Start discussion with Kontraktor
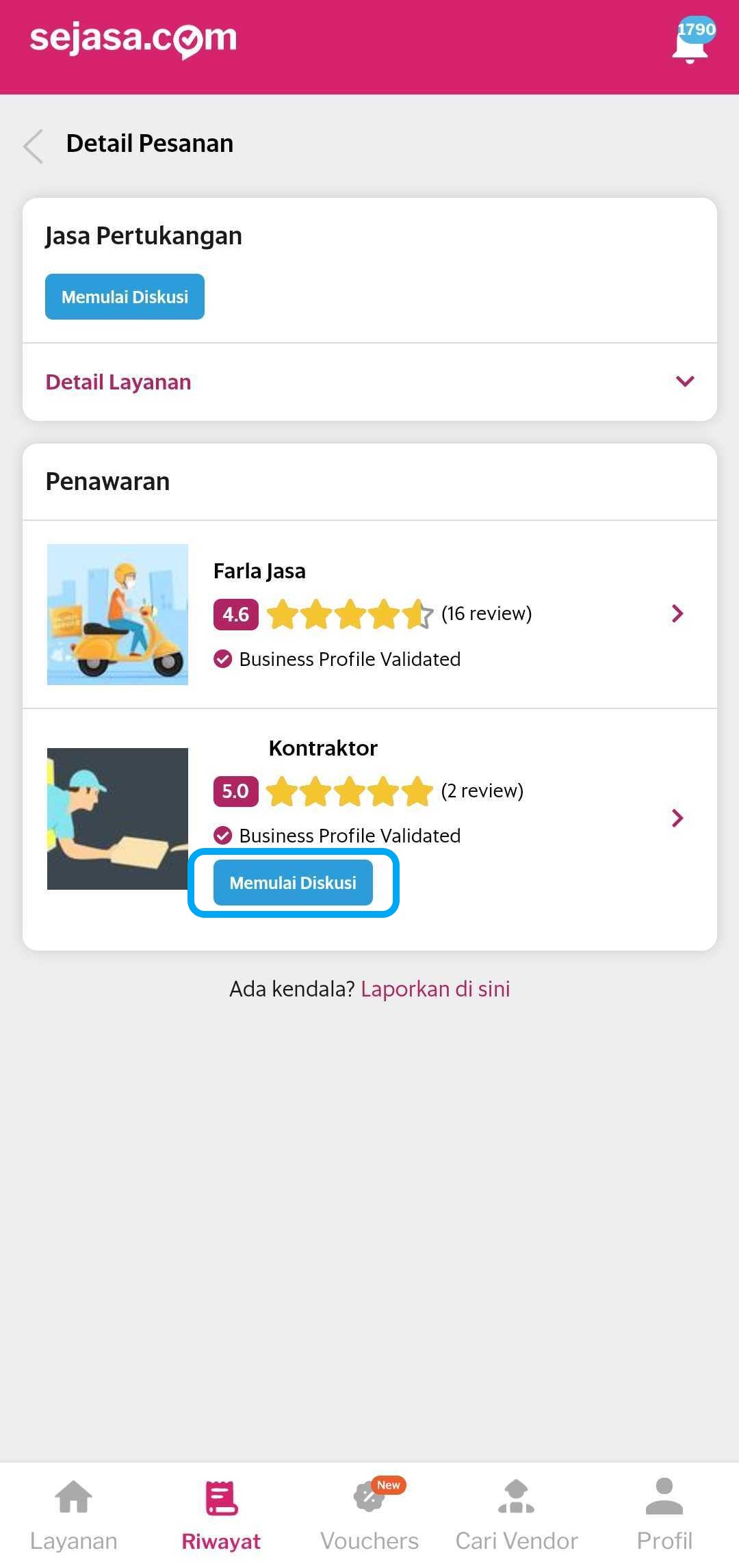Screen dimensions: 739x1568 tap(293, 882)
